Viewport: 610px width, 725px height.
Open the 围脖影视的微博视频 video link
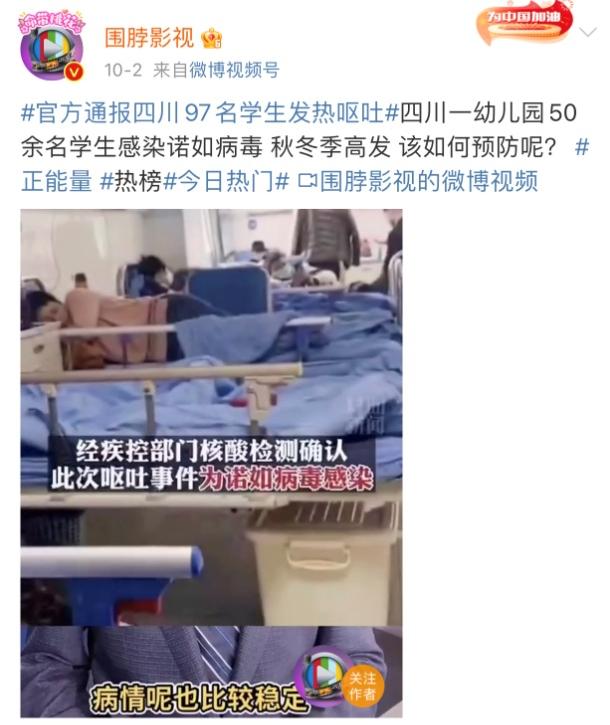click(x=422, y=181)
